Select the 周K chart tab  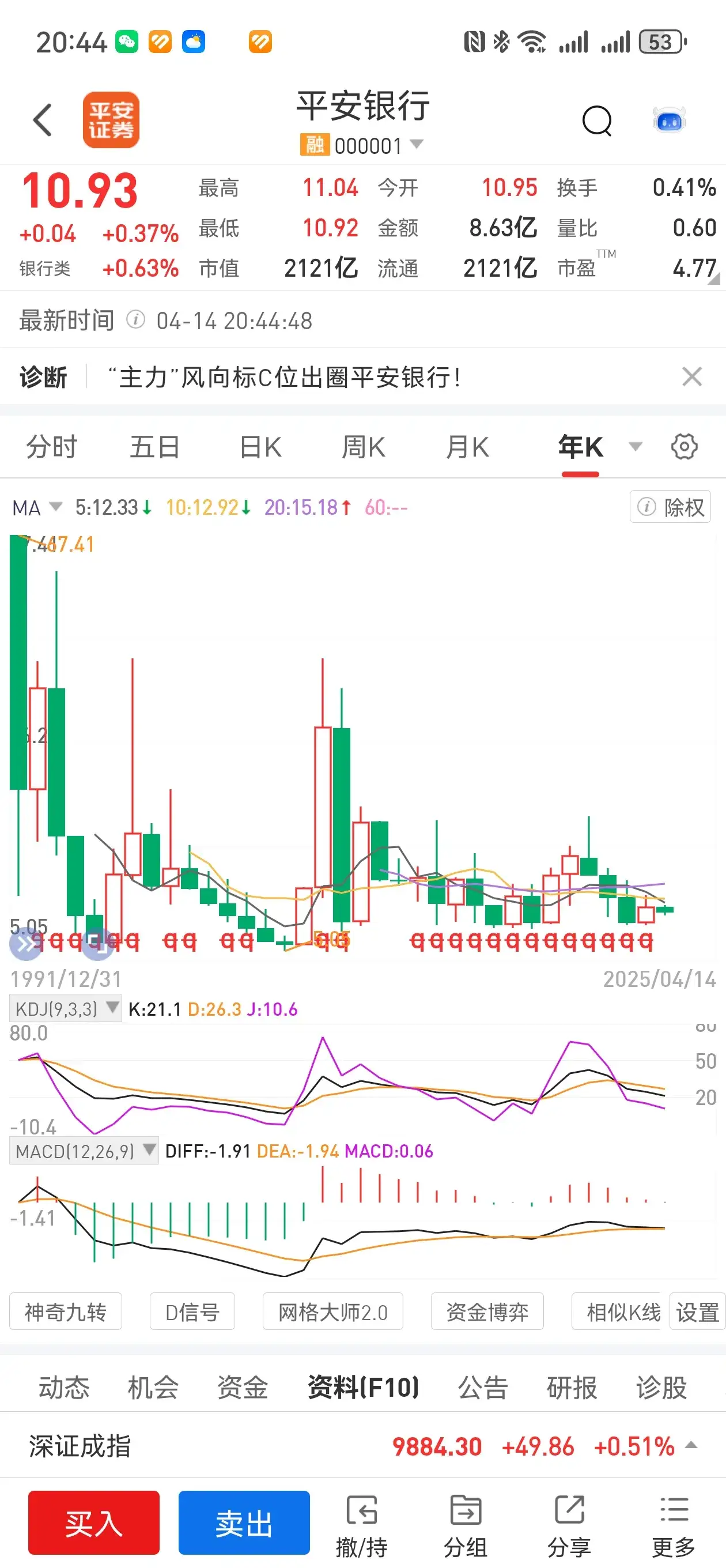(364, 447)
